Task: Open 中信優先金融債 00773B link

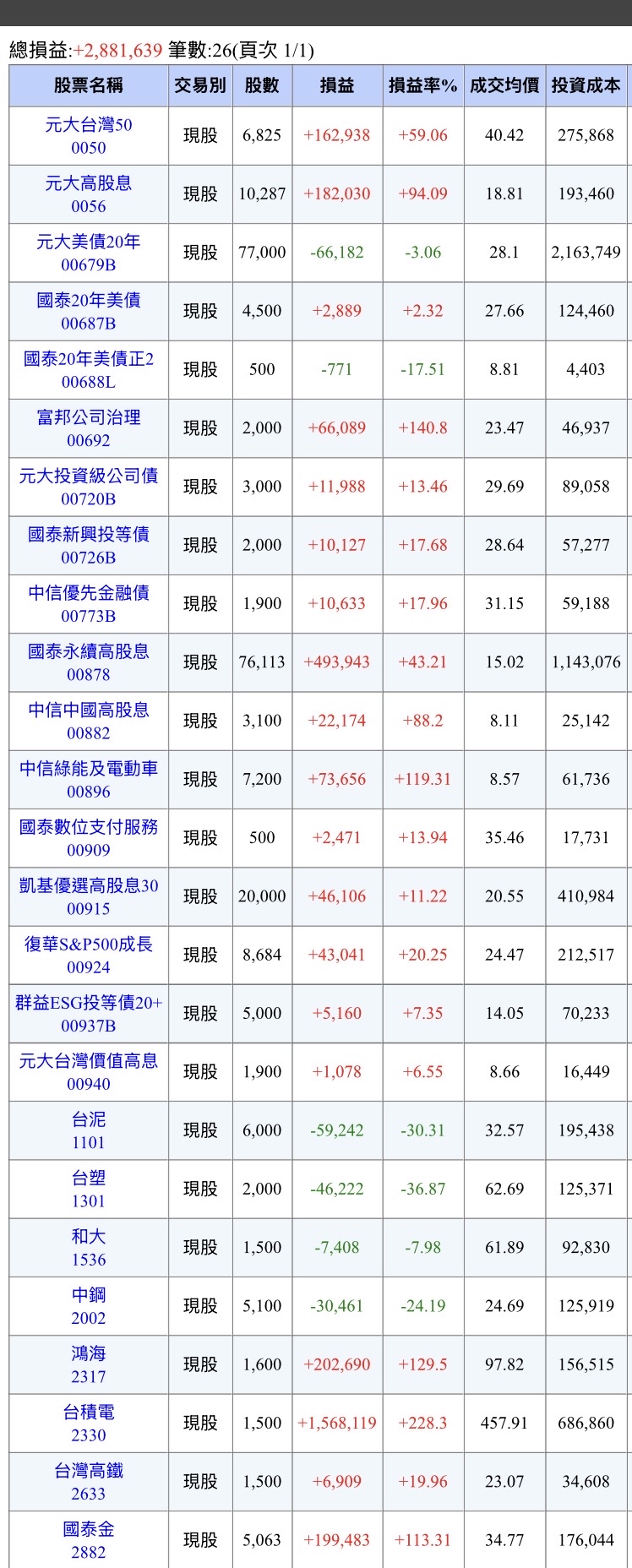Action: [x=88, y=604]
